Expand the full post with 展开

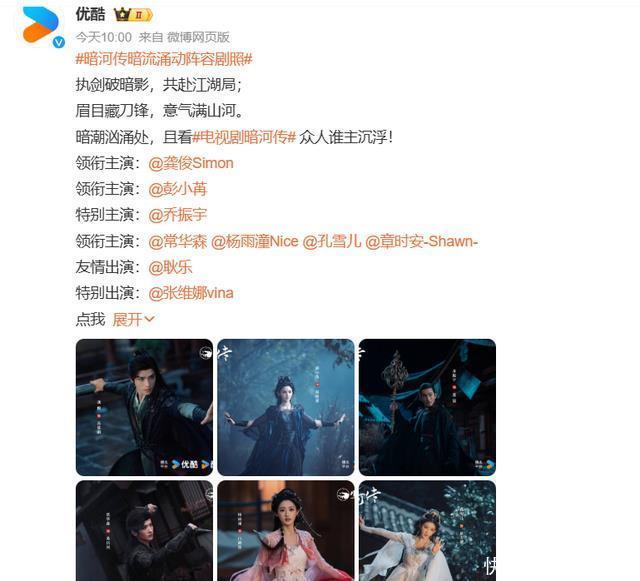pos(133,319)
